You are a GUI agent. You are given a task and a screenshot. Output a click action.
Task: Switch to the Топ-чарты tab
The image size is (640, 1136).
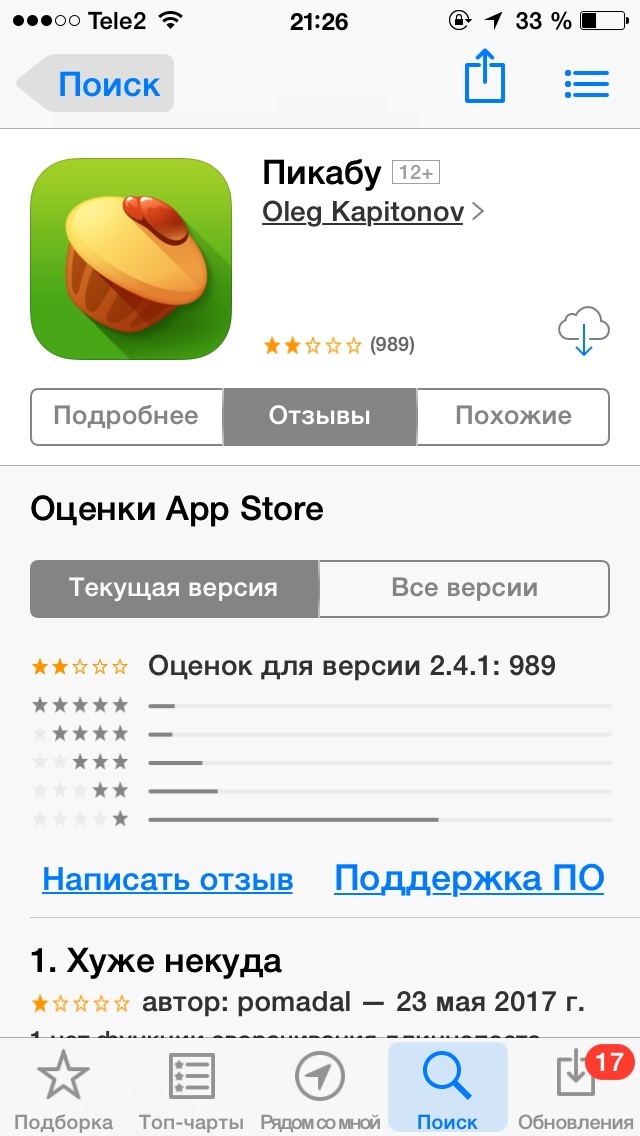coord(189,1089)
